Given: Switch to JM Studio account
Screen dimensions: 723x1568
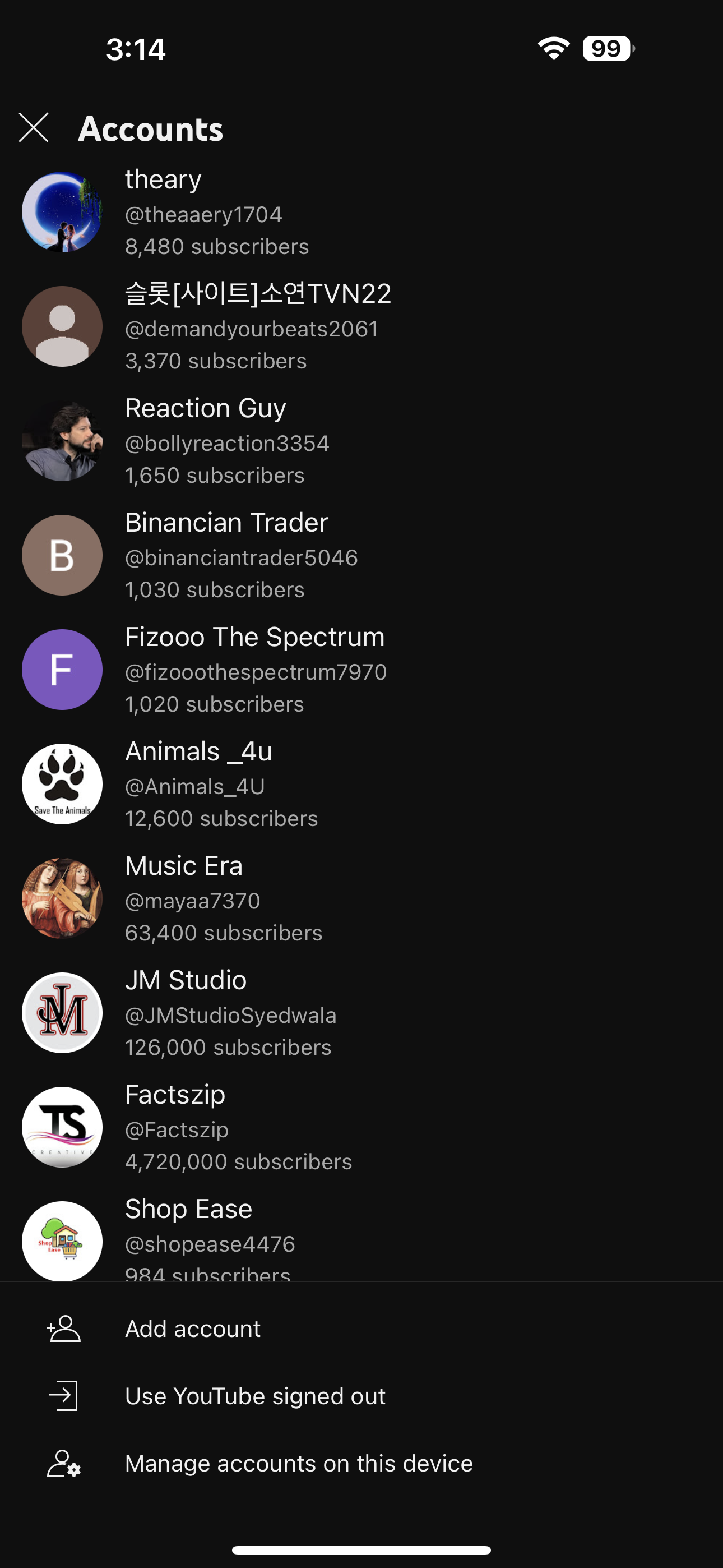Looking at the screenshot, I should click(x=361, y=1013).
